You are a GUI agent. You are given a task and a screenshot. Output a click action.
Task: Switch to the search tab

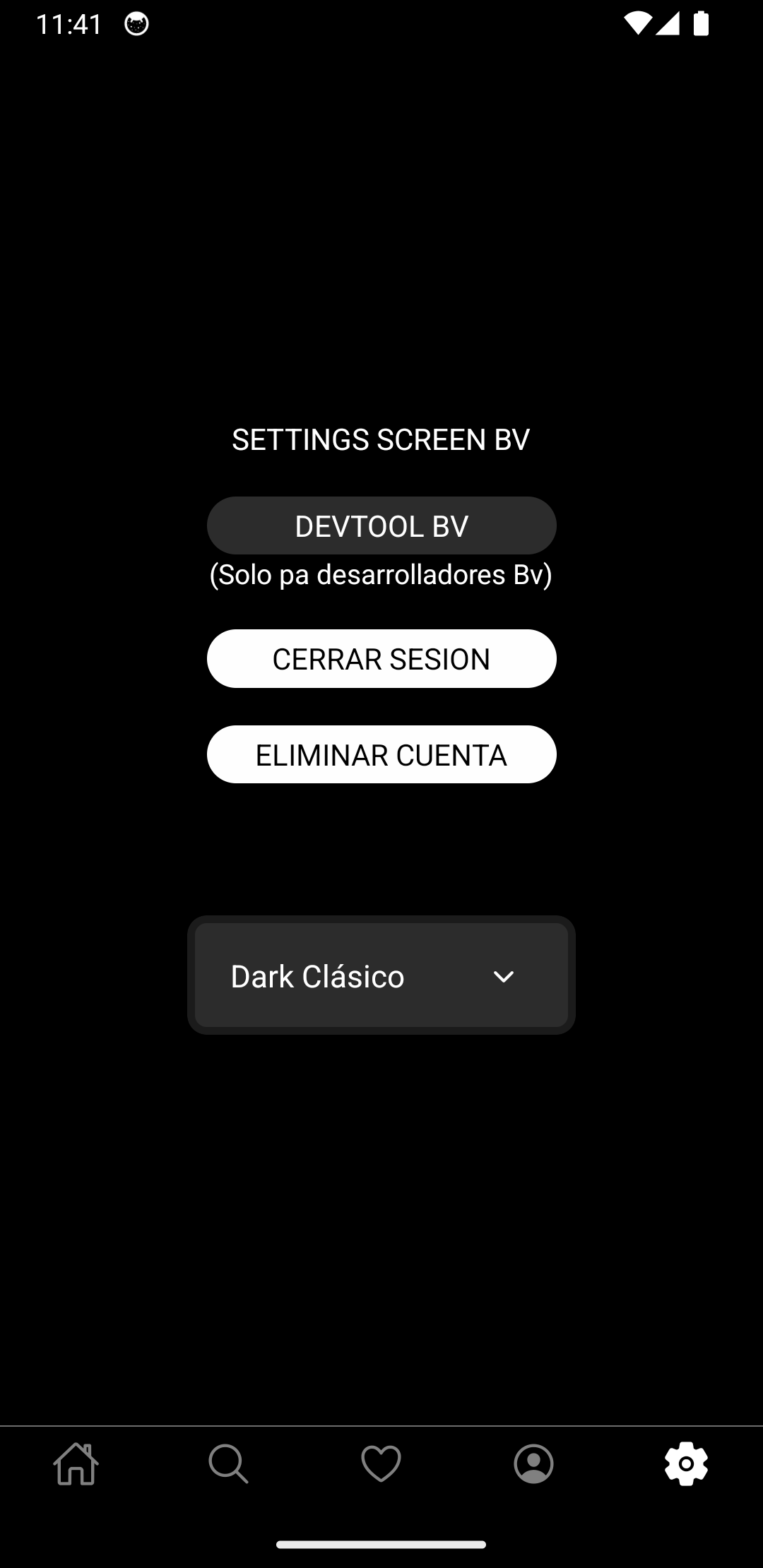point(229,1463)
